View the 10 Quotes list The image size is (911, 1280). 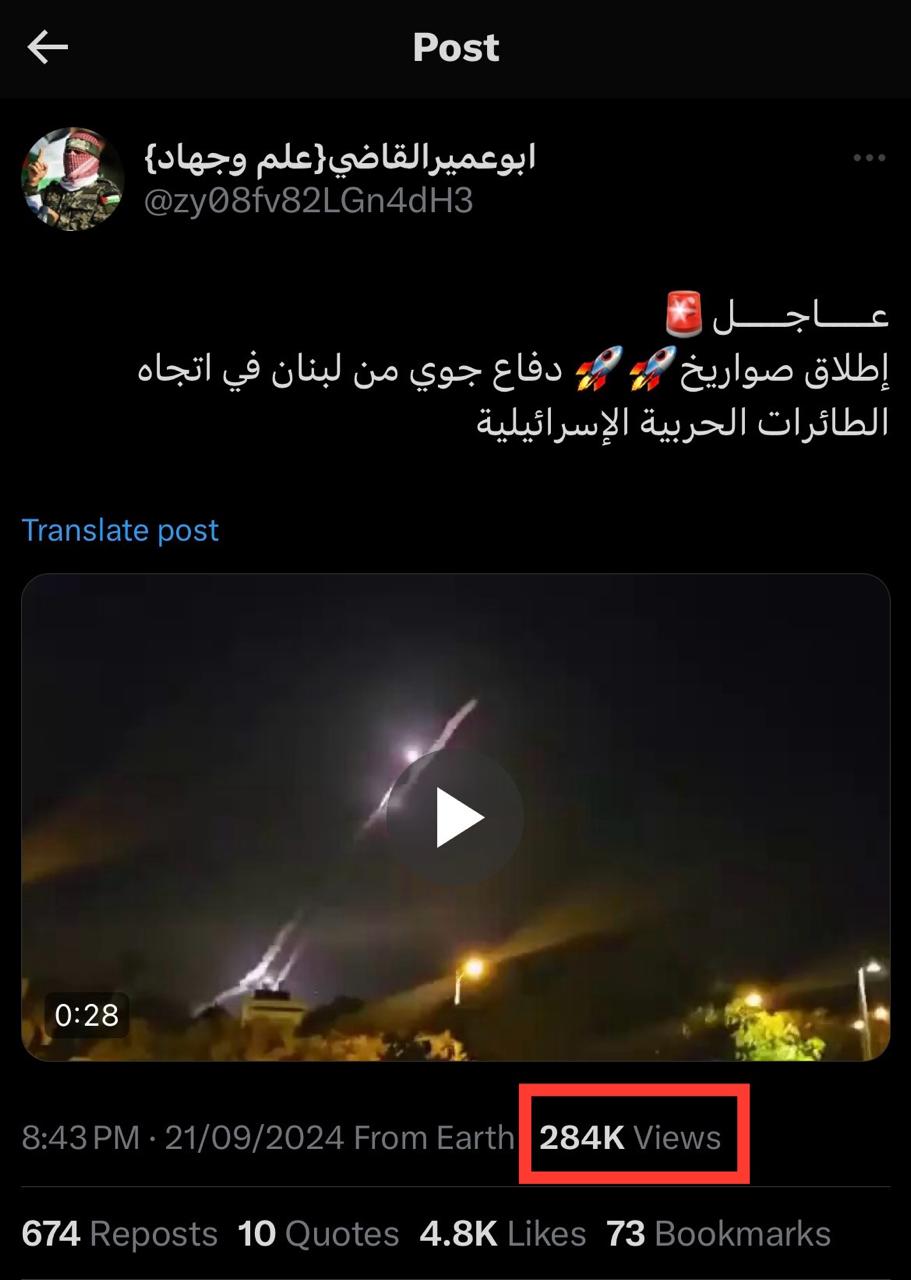click(x=317, y=1234)
